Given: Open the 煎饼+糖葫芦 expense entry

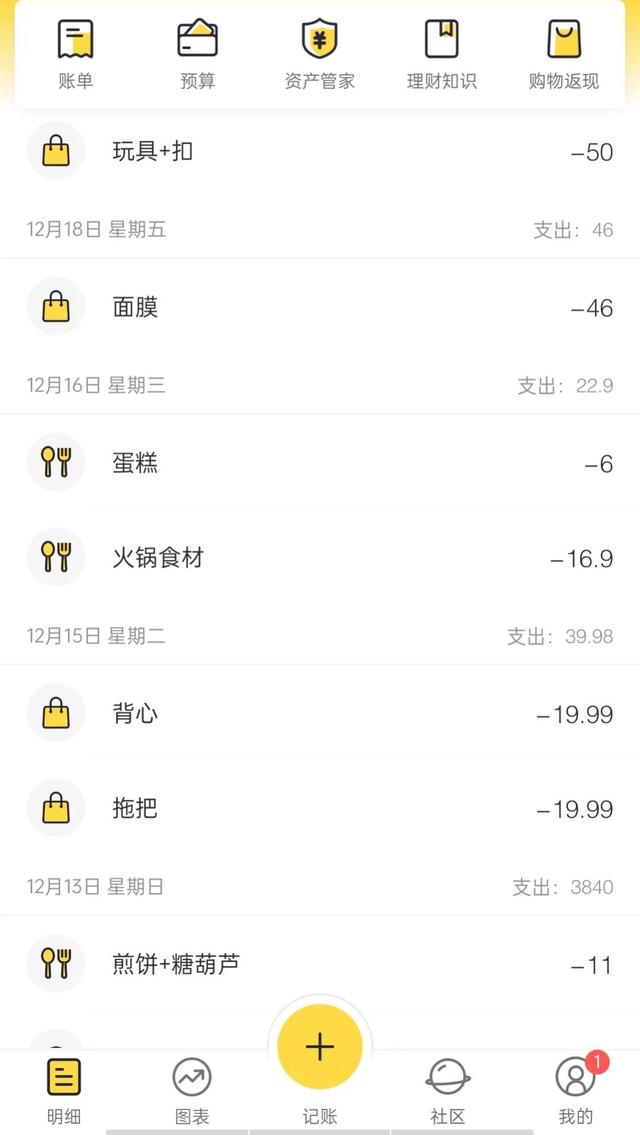Looking at the screenshot, I should 320,963.
